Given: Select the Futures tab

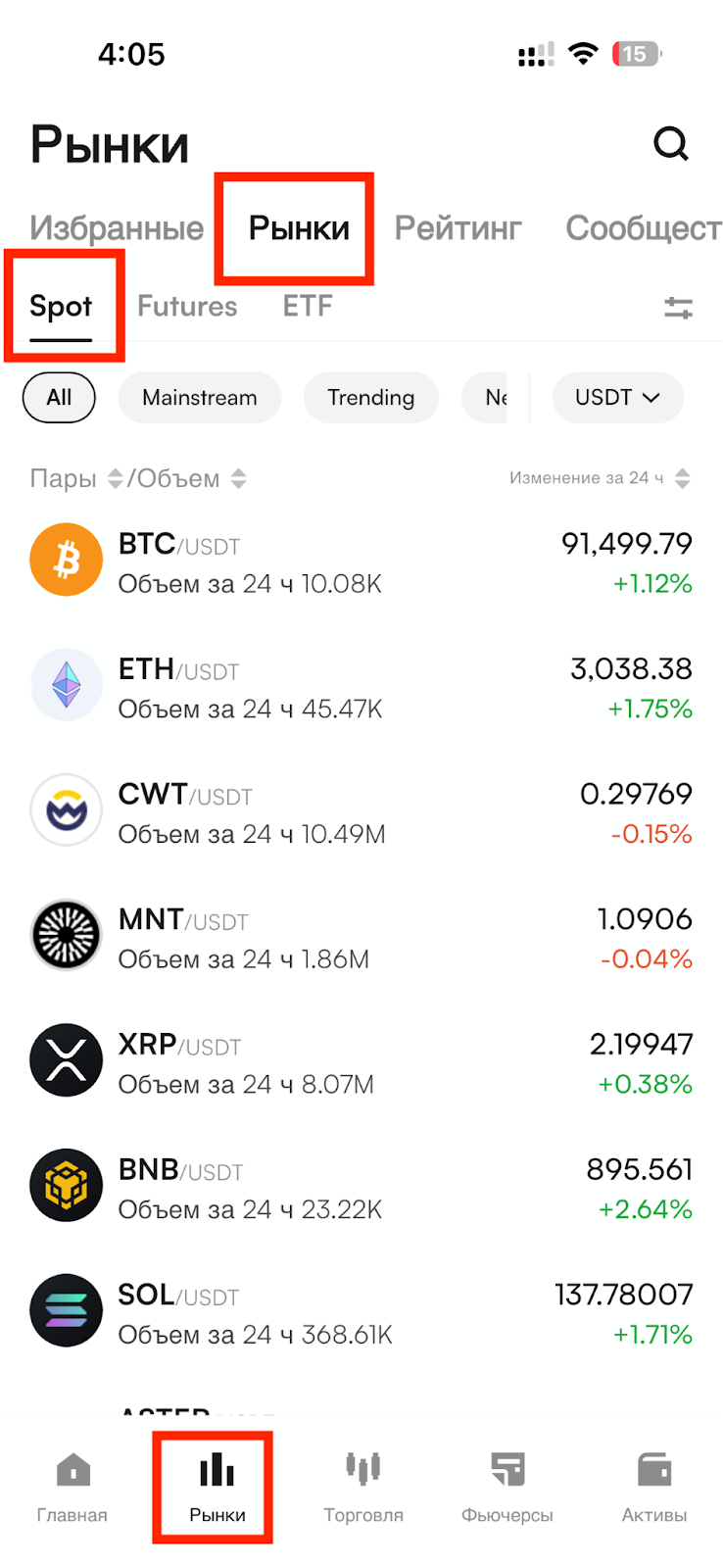Looking at the screenshot, I should tap(187, 306).
